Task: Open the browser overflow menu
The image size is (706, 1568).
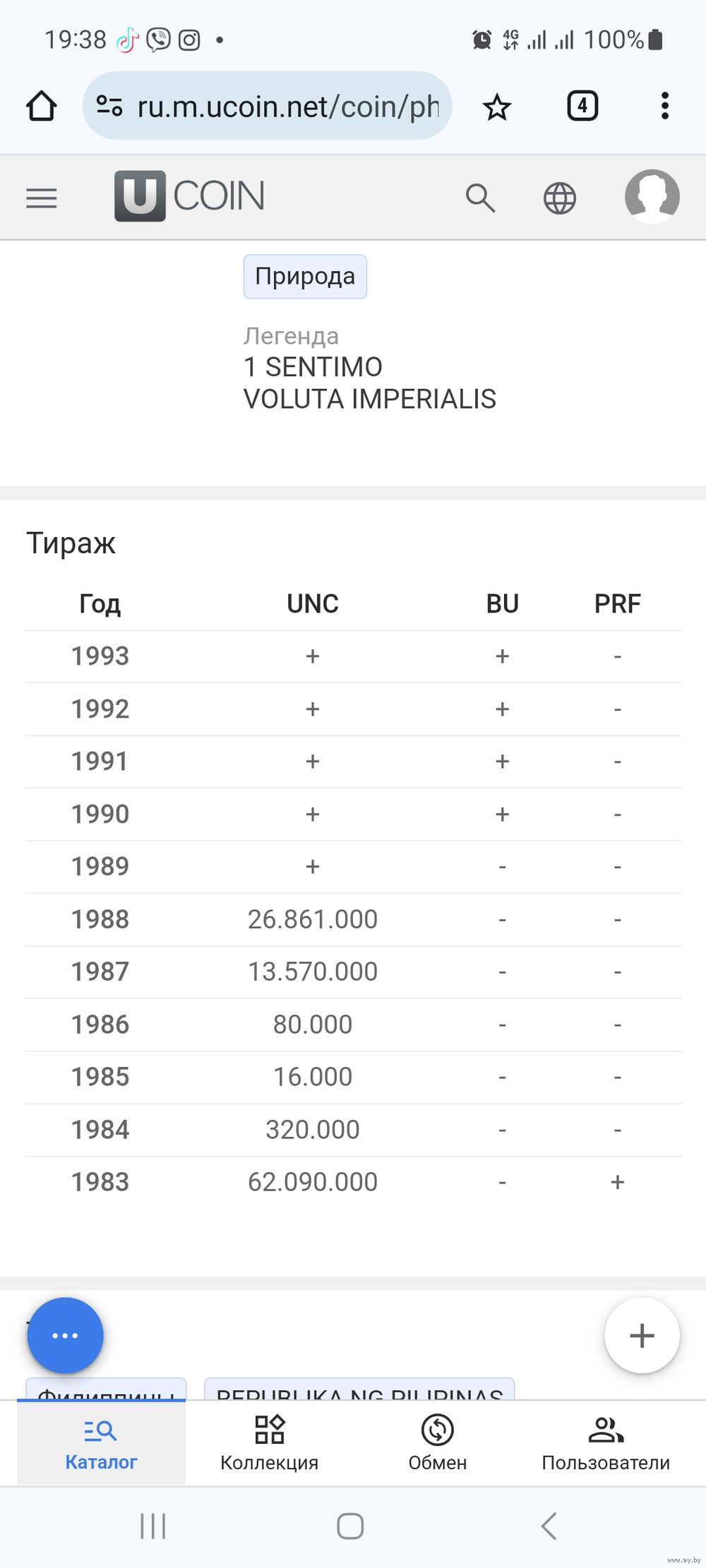Action: [x=664, y=106]
